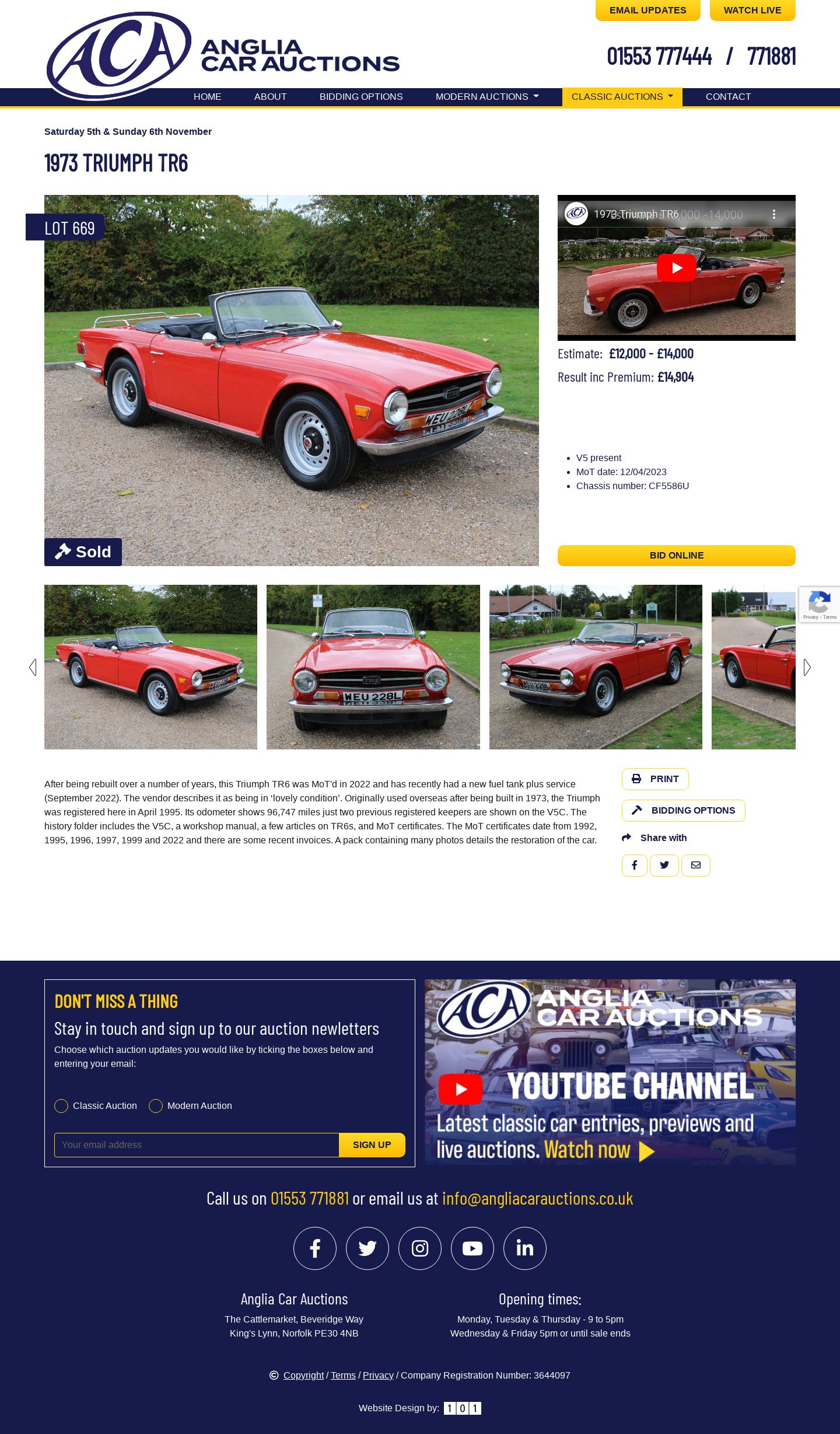The width and height of the screenshot is (840, 1434).
Task: Print this lot page
Action: (655, 779)
